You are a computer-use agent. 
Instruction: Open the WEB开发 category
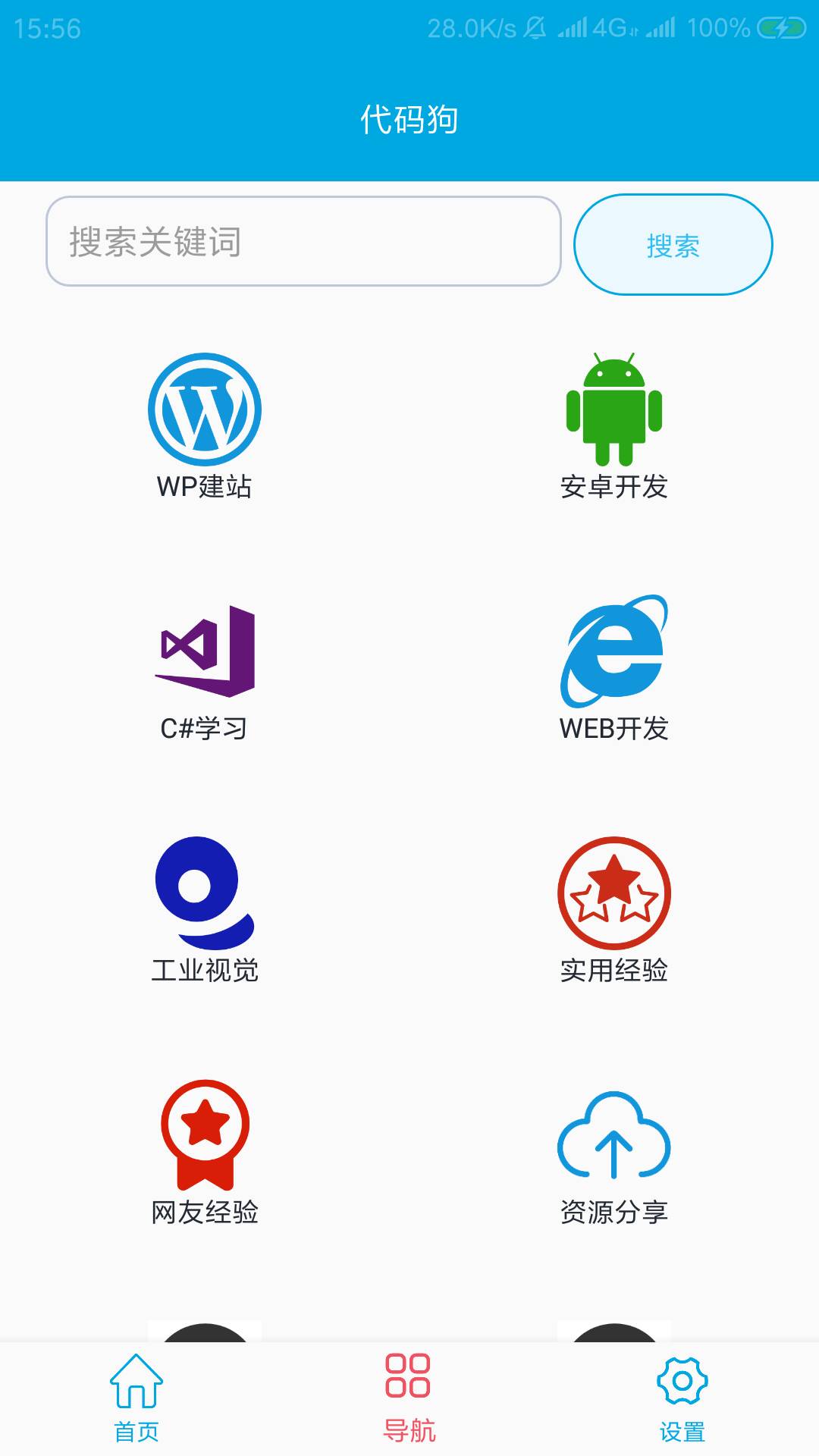click(x=614, y=669)
